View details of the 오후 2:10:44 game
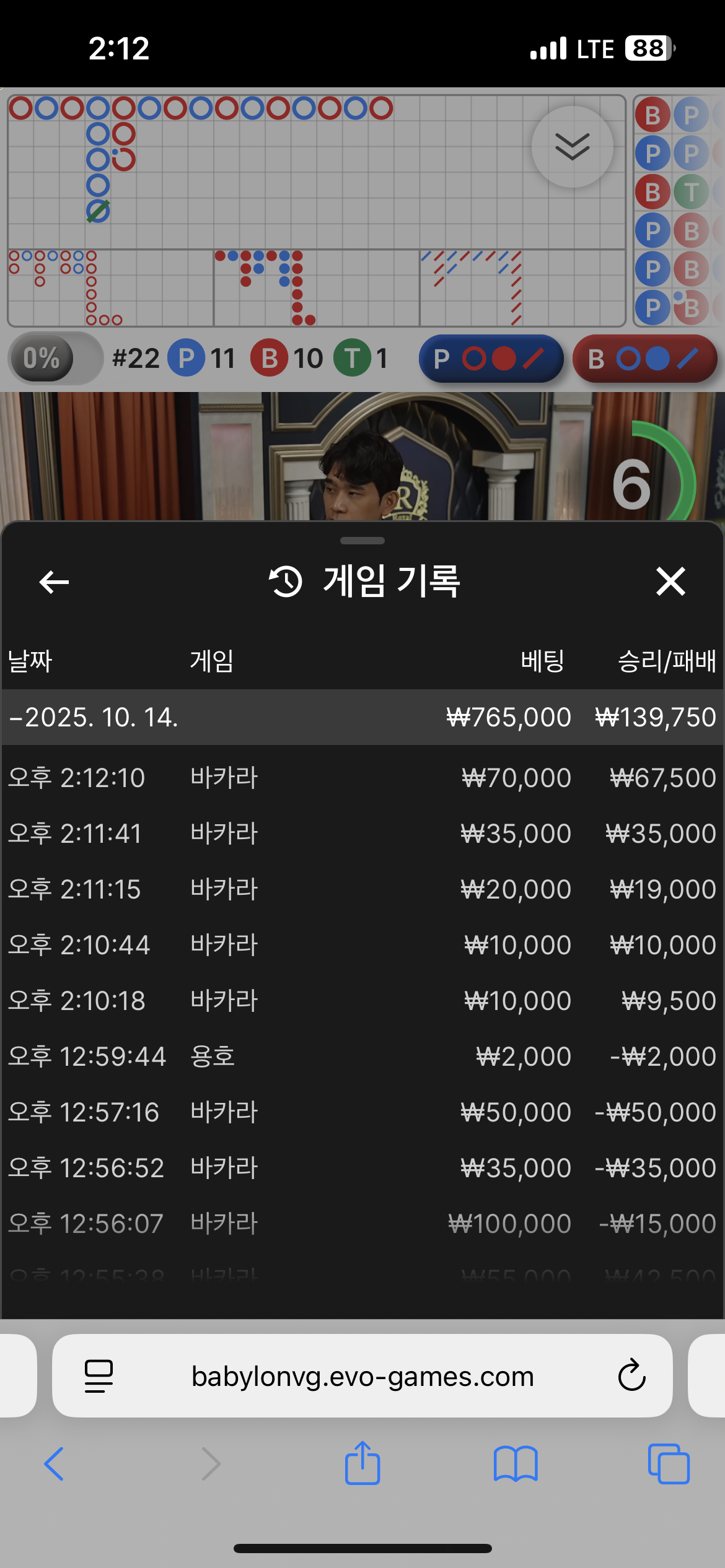Screen dimensions: 725x1568 coord(362,945)
